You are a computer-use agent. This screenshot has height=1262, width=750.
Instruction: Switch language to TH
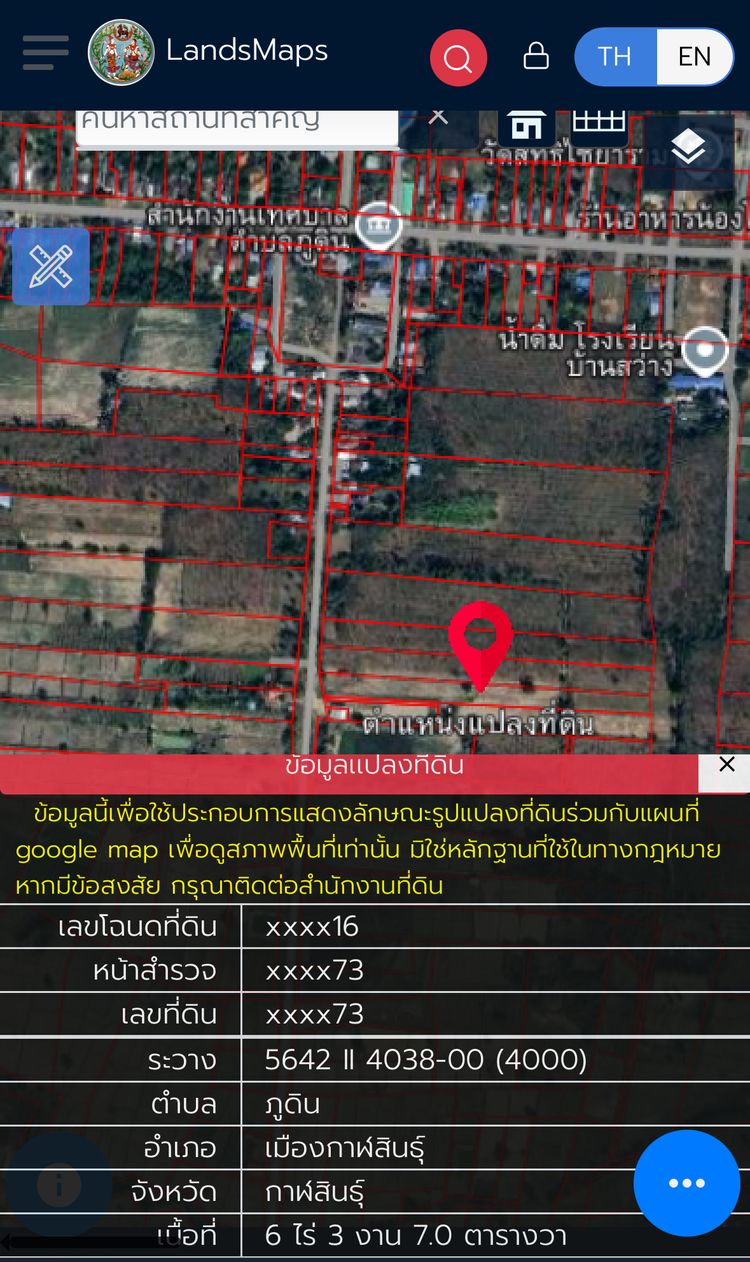click(x=615, y=56)
